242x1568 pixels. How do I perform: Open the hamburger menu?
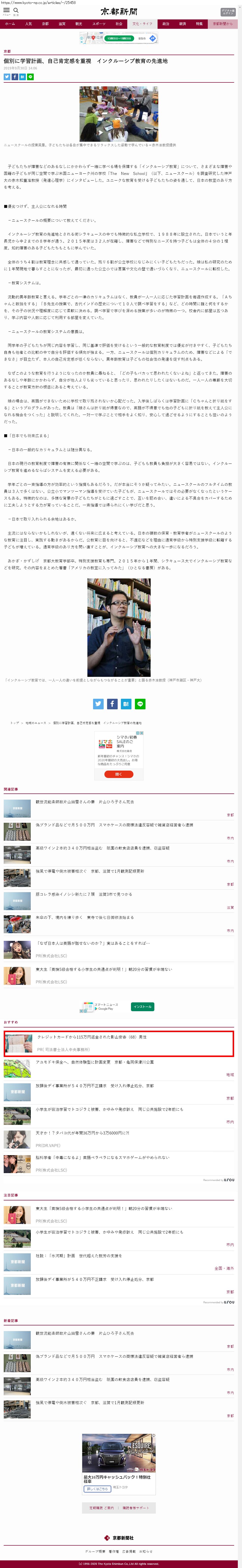6,10
